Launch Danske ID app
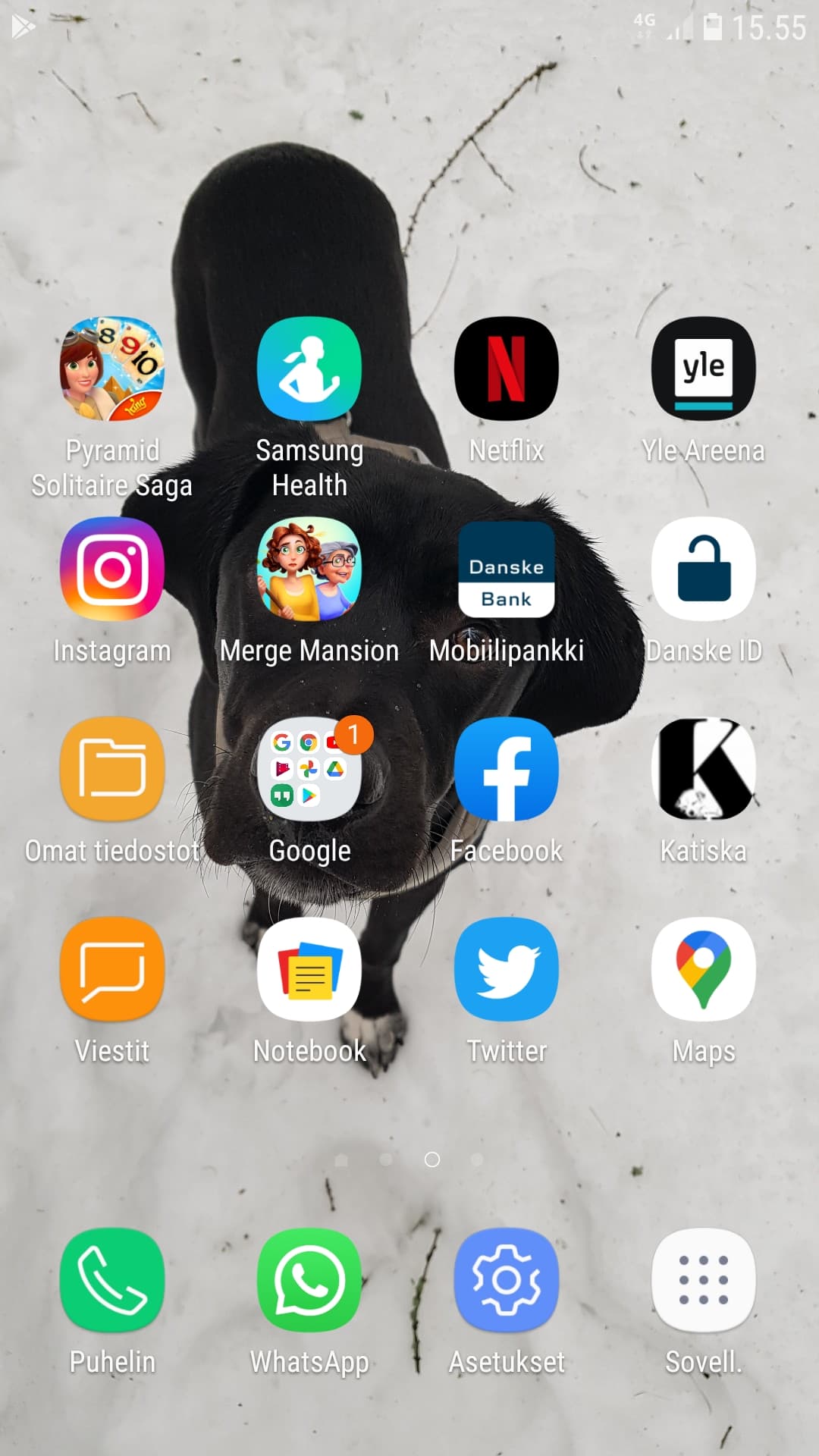The width and height of the screenshot is (819, 1456). click(x=704, y=570)
